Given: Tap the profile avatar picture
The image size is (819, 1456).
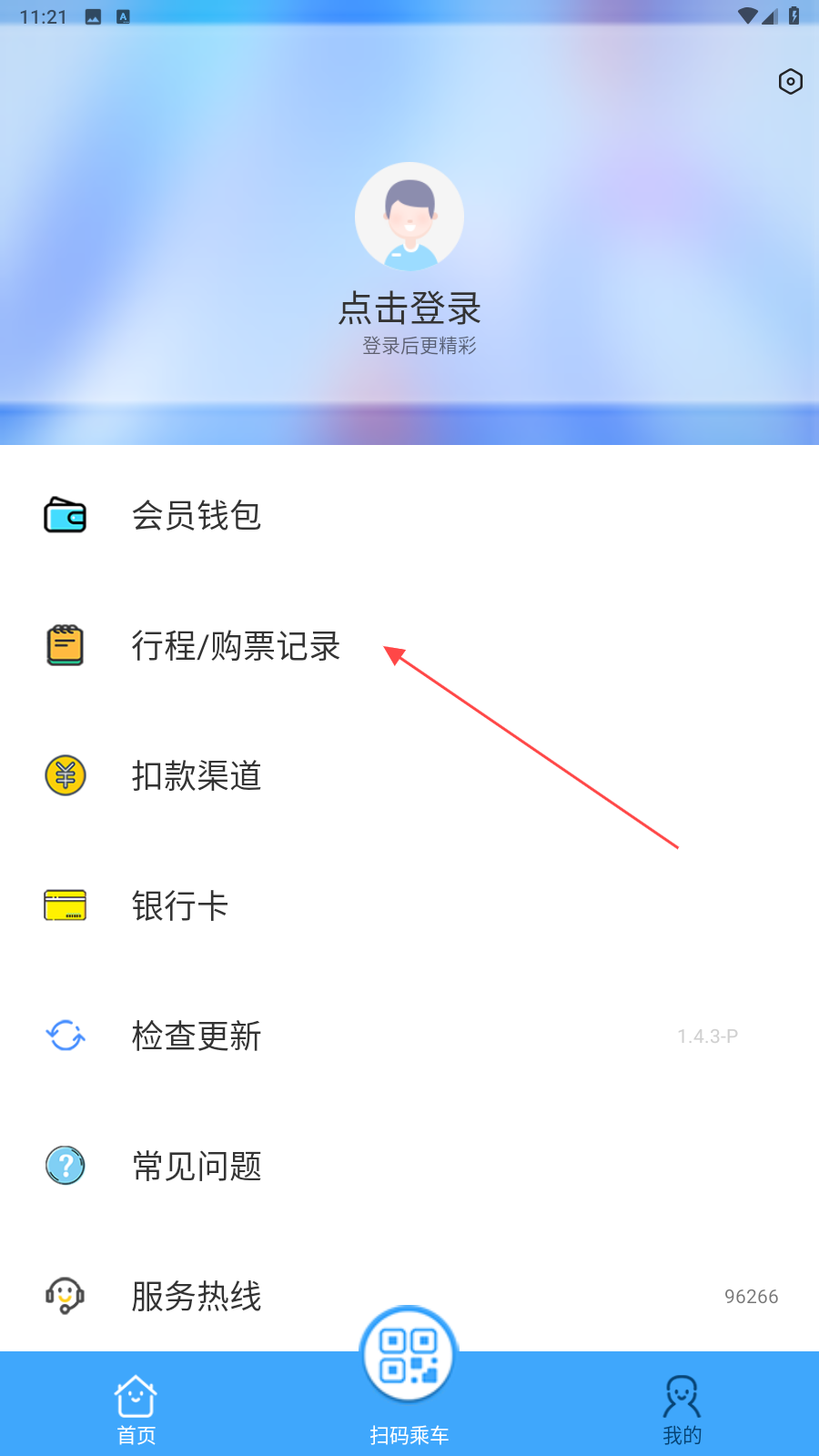Looking at the screenshot, I should (409, 217).
